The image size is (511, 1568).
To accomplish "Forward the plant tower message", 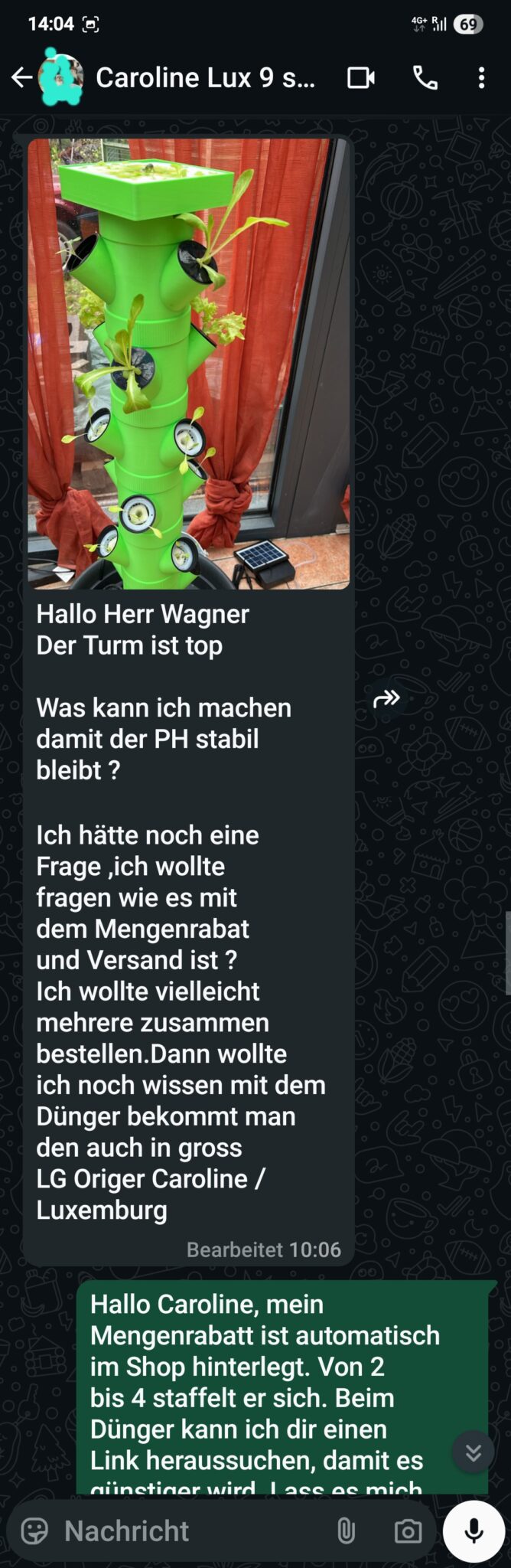I will (386, 698).
